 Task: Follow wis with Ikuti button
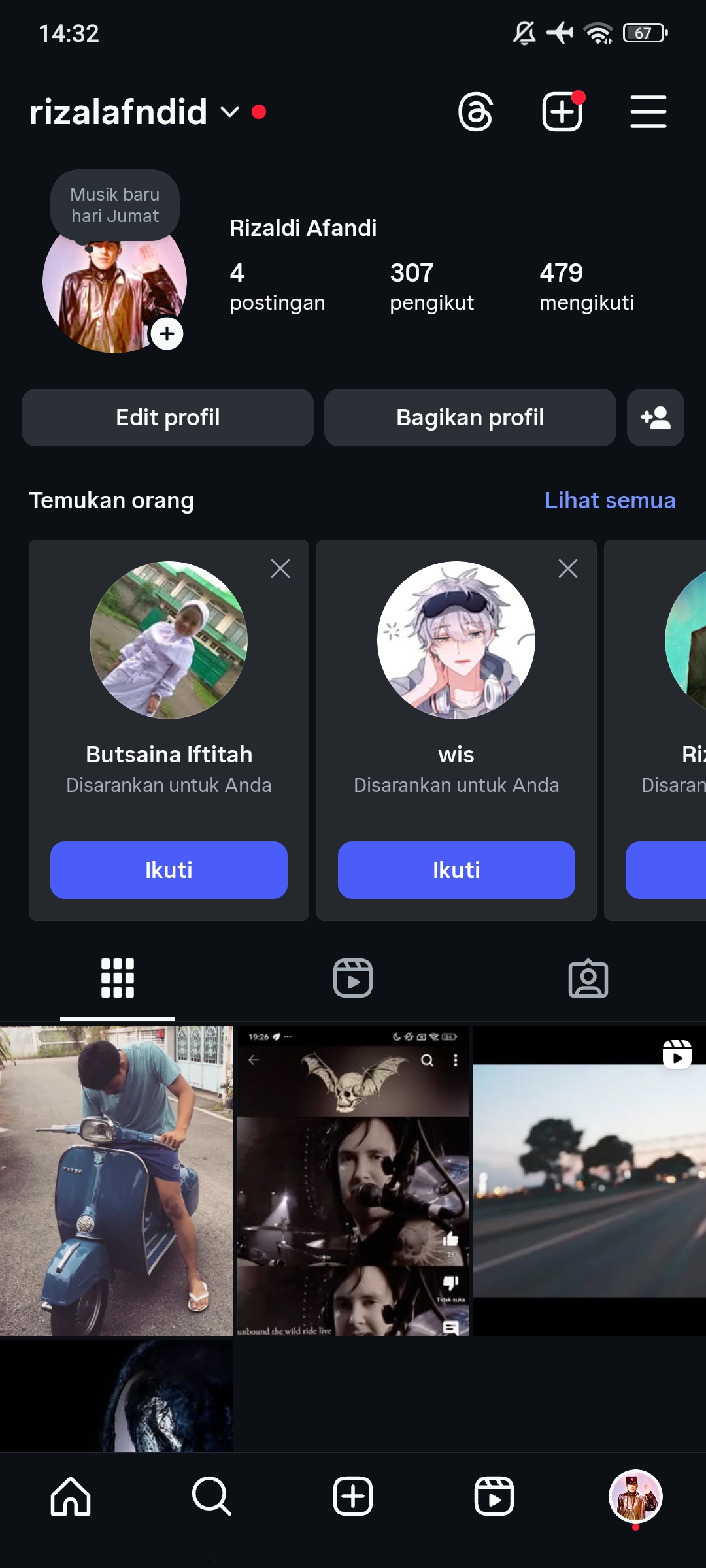pyautogui.click(x=456, y=870)
